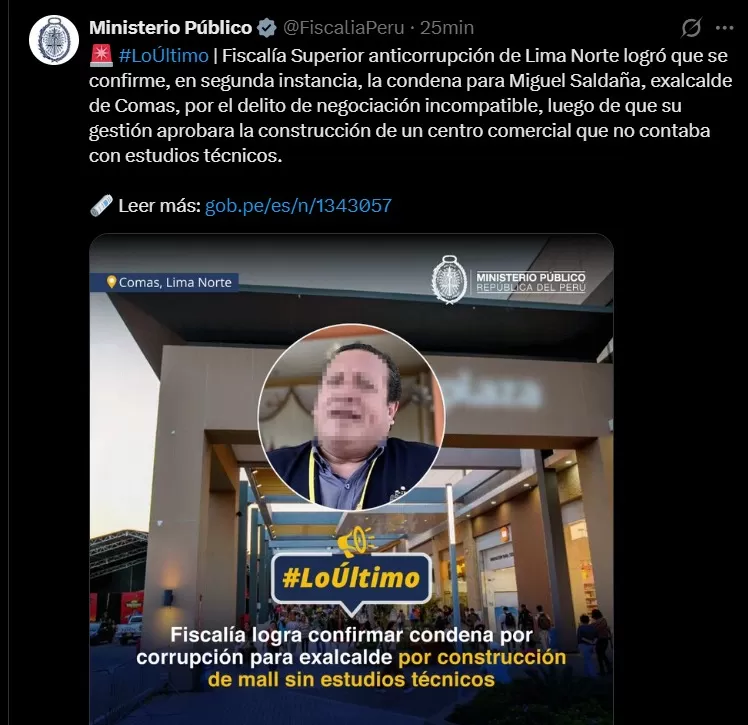Open the Ministerio Público account name

tap(171, 27)
